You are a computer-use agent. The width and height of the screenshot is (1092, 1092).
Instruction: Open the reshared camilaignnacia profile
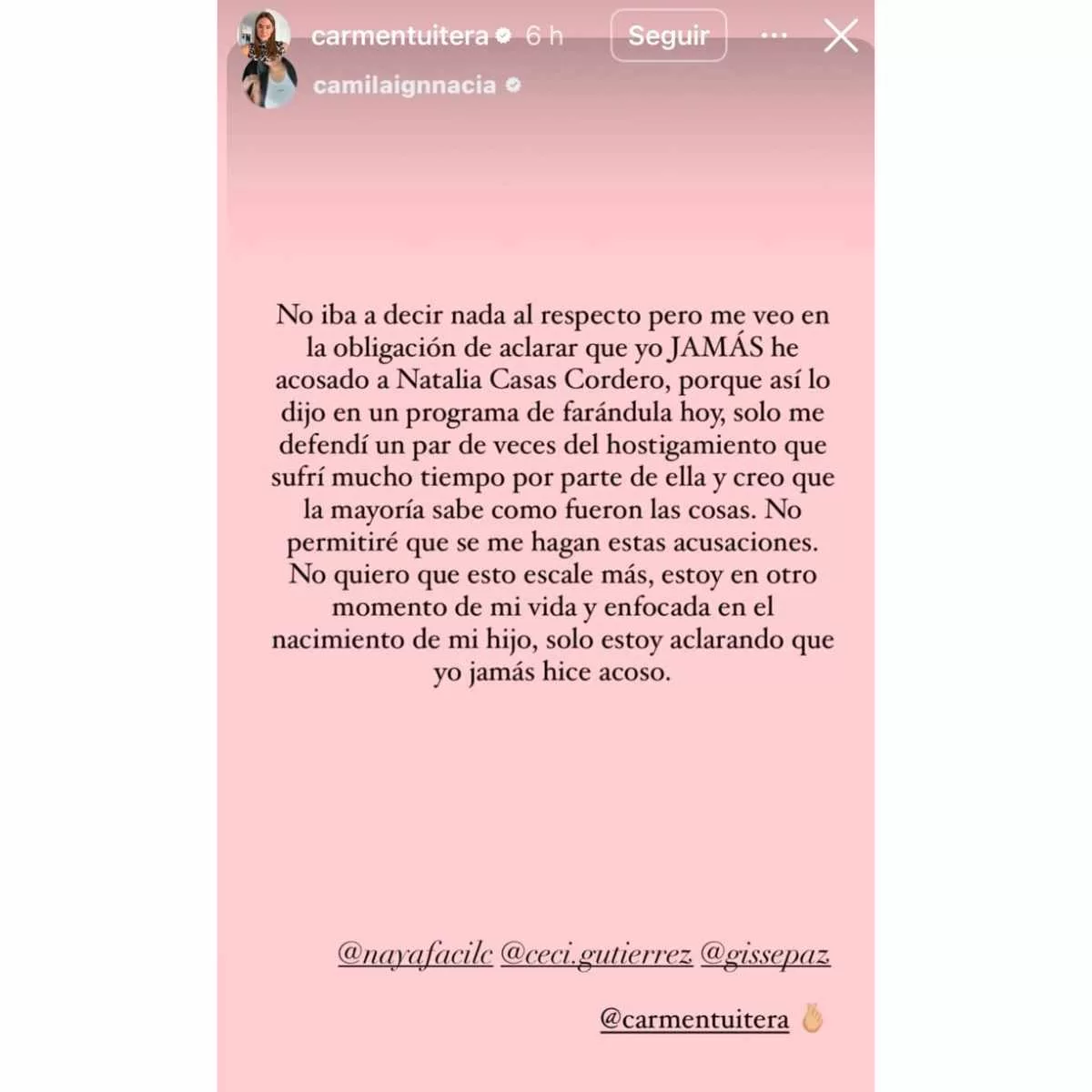click(404, 86)
